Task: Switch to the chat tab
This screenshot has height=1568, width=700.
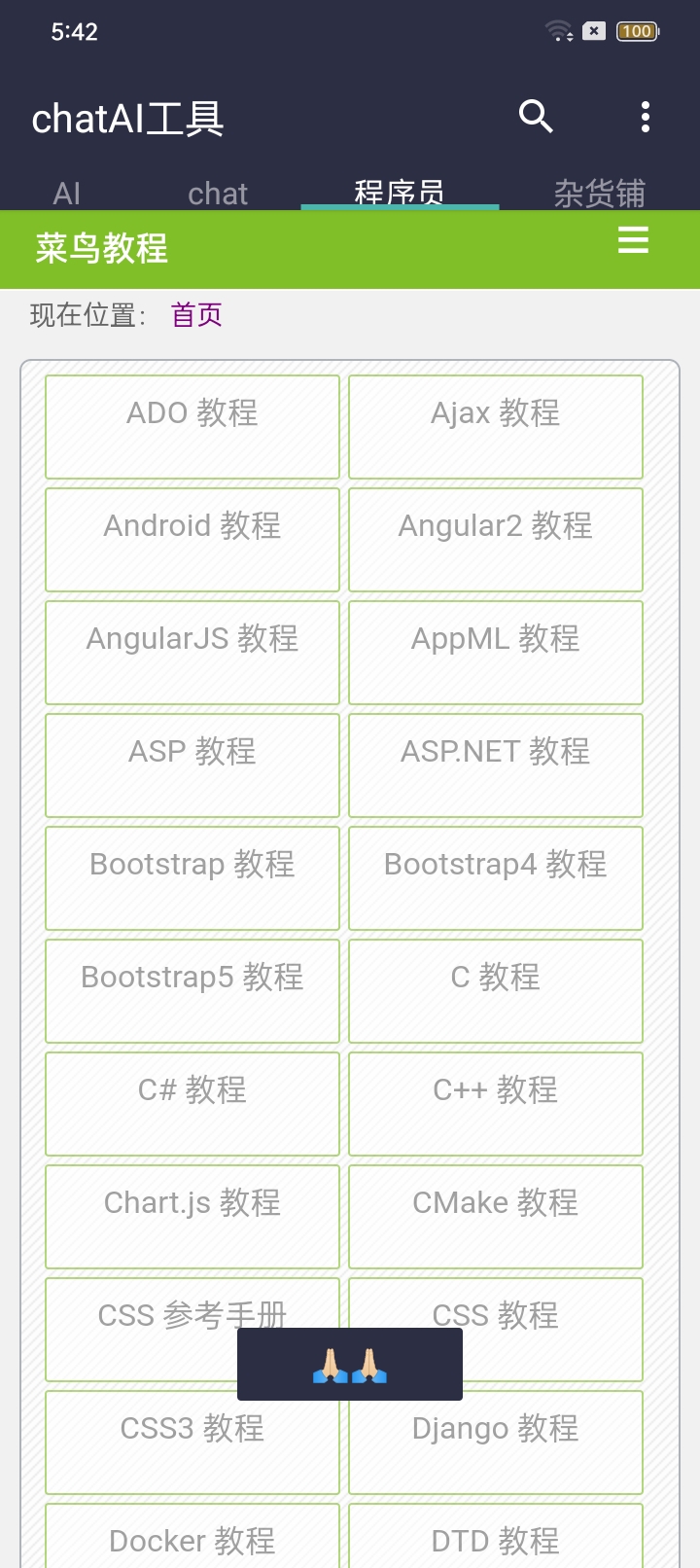Action: pyautogui.click(x=218, y=193)
